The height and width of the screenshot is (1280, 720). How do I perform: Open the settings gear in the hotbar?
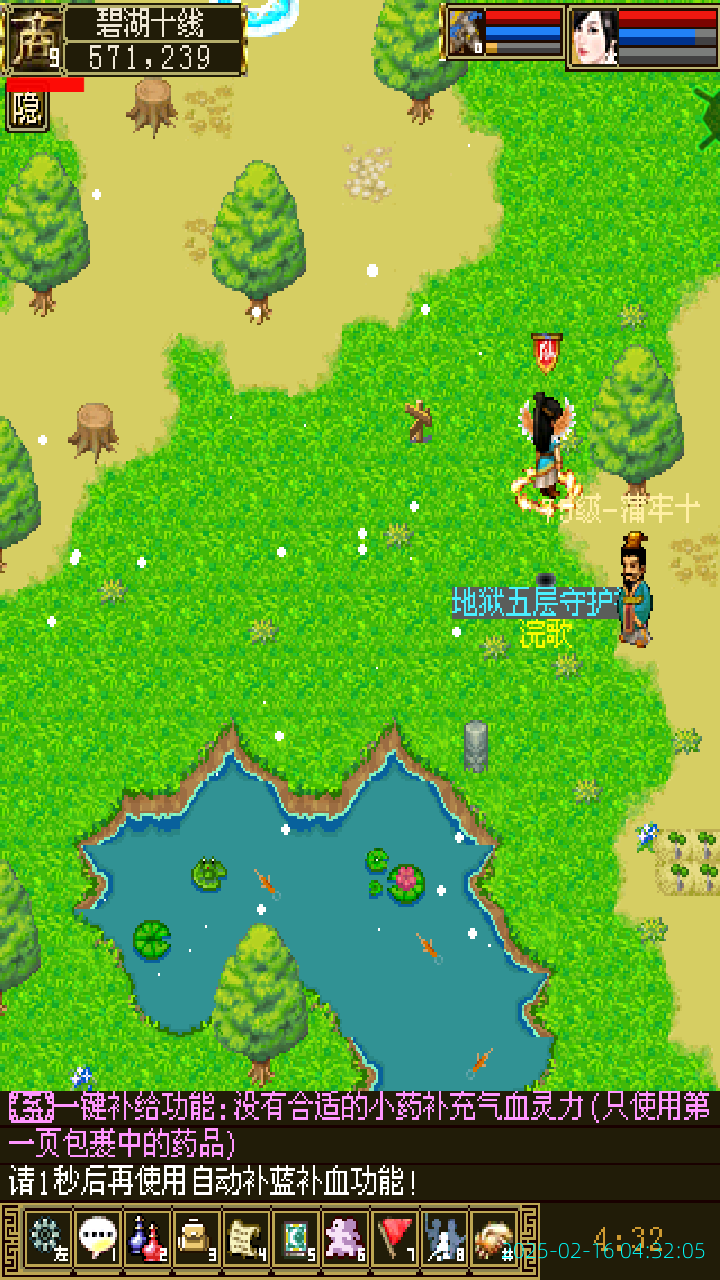[x=46, y=1238]
